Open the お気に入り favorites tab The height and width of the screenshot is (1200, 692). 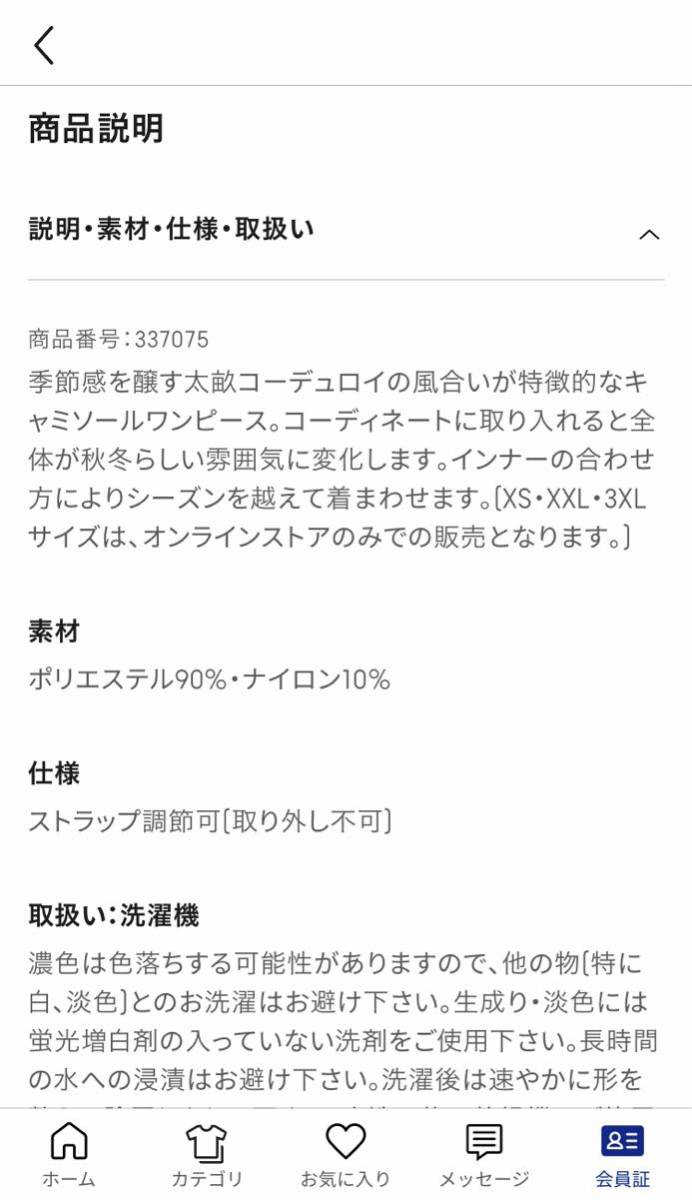[346, 1154]
